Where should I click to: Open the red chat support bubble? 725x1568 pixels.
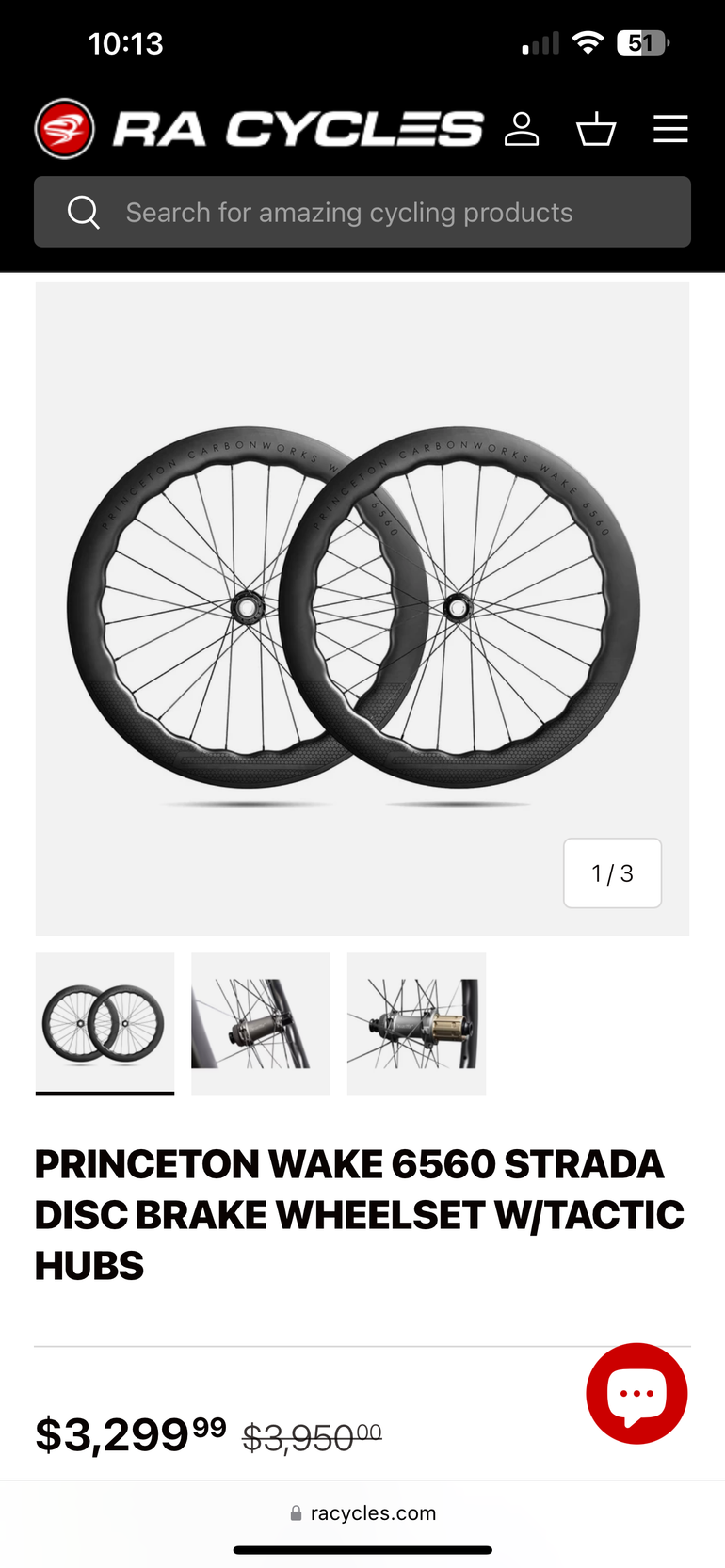636,1393
